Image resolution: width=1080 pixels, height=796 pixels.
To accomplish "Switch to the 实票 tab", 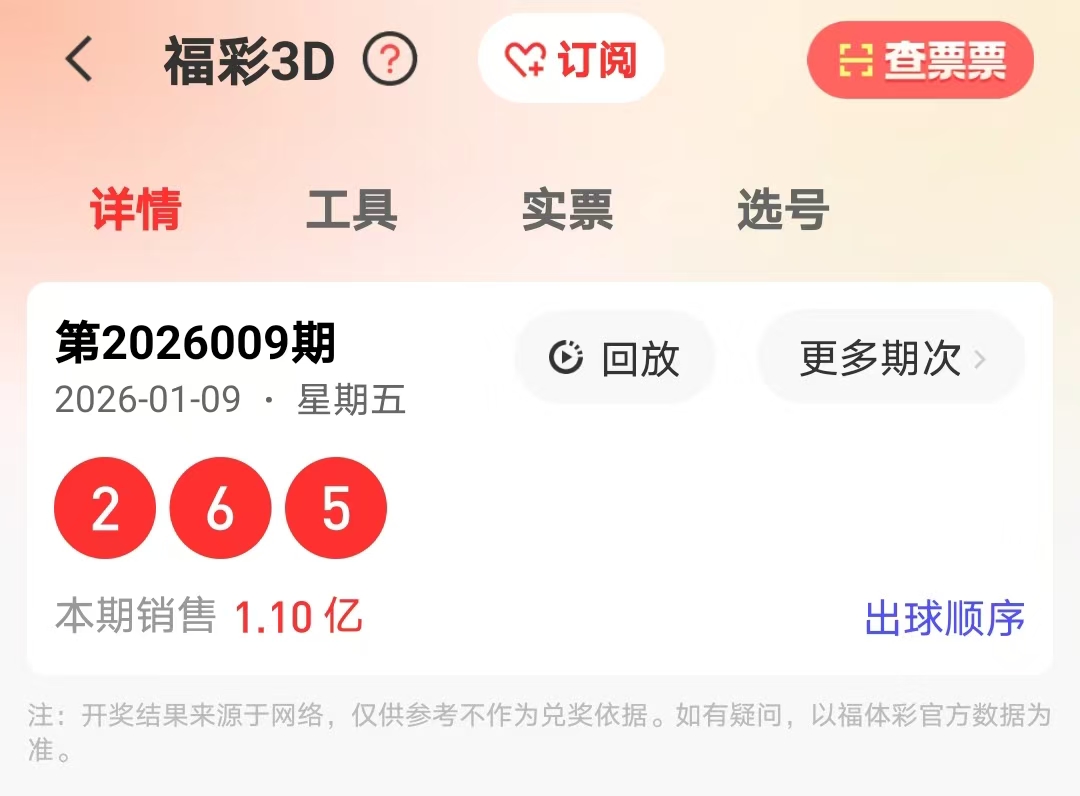I will point(567,210).
